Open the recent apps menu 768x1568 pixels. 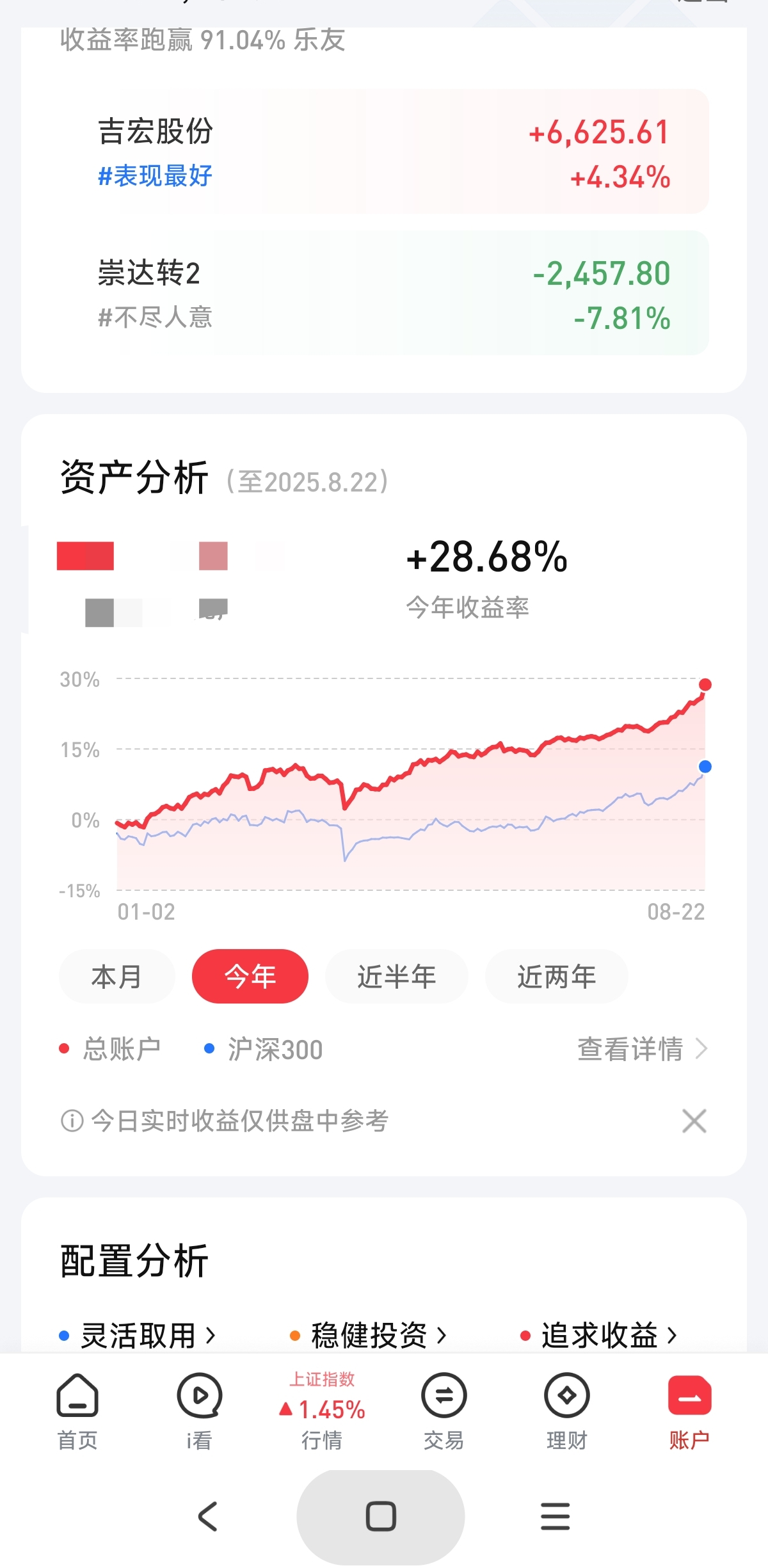point(555,1516)
